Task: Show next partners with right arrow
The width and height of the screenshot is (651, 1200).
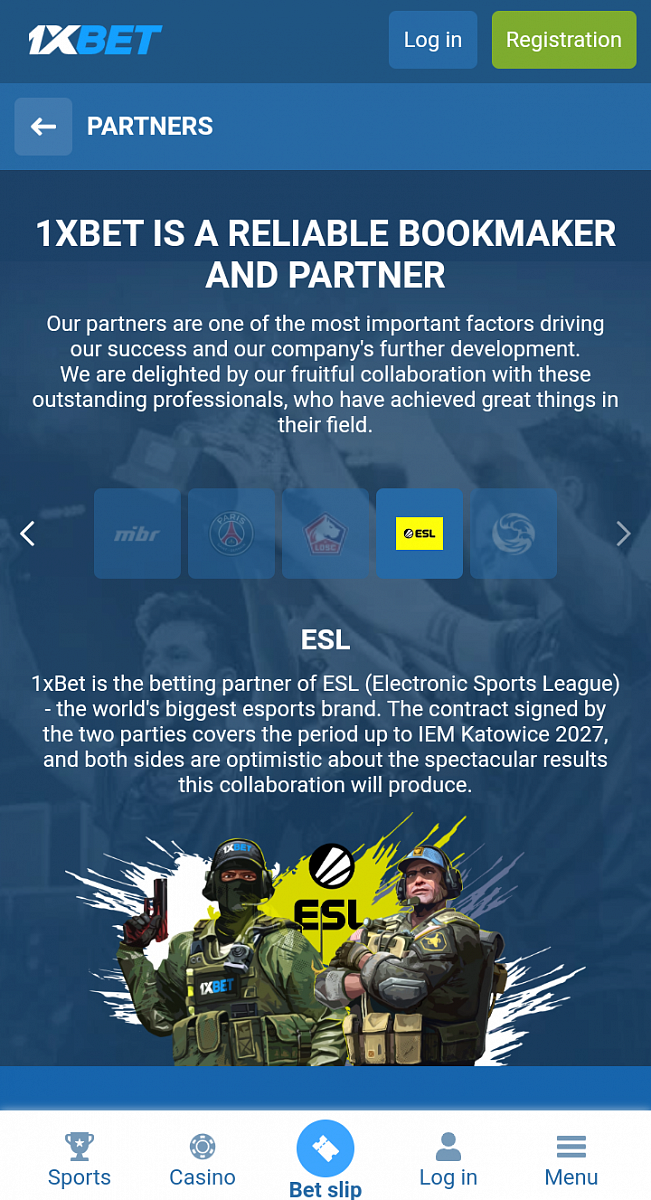Action: (x=623, y=534)
